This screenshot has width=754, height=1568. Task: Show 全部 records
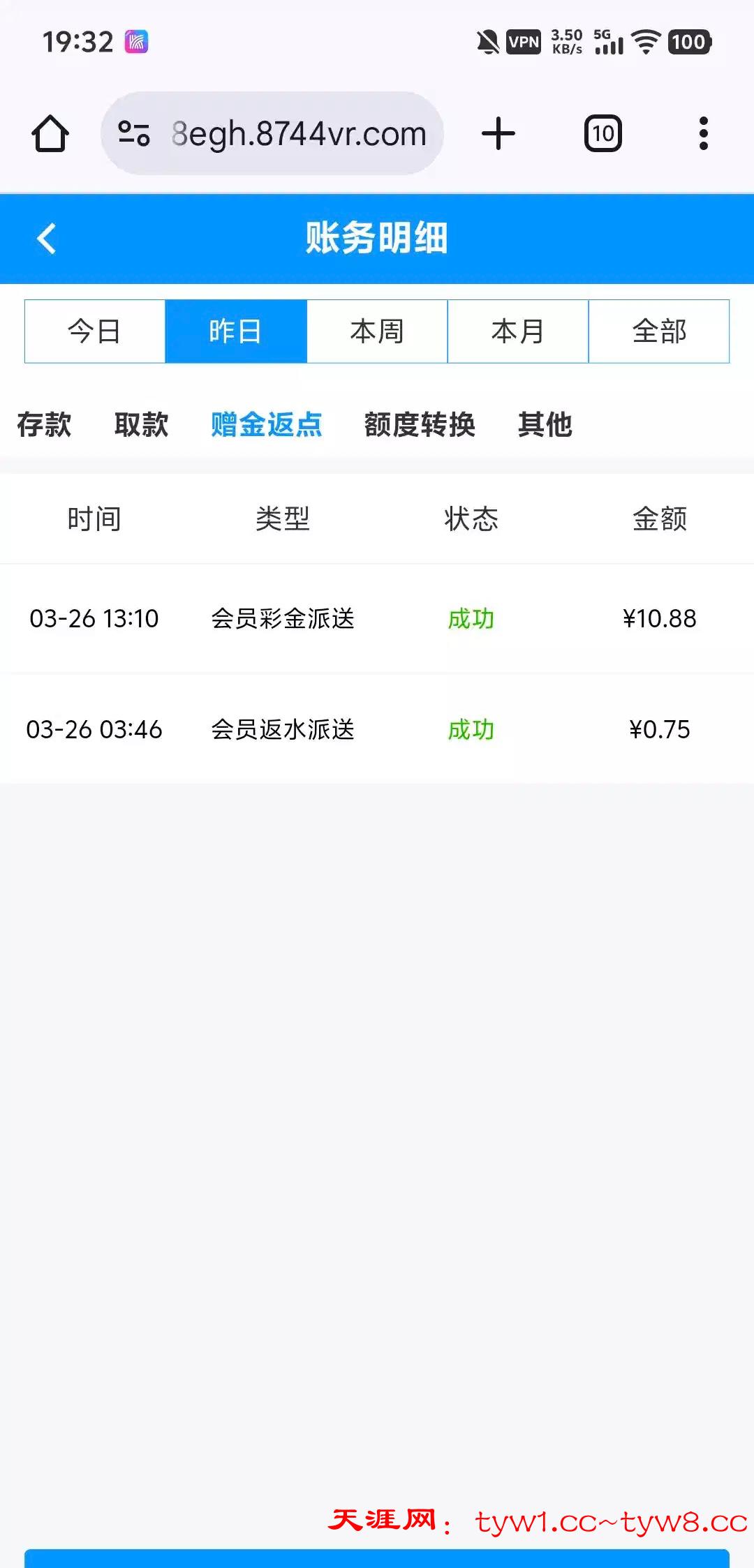(659, 331)
